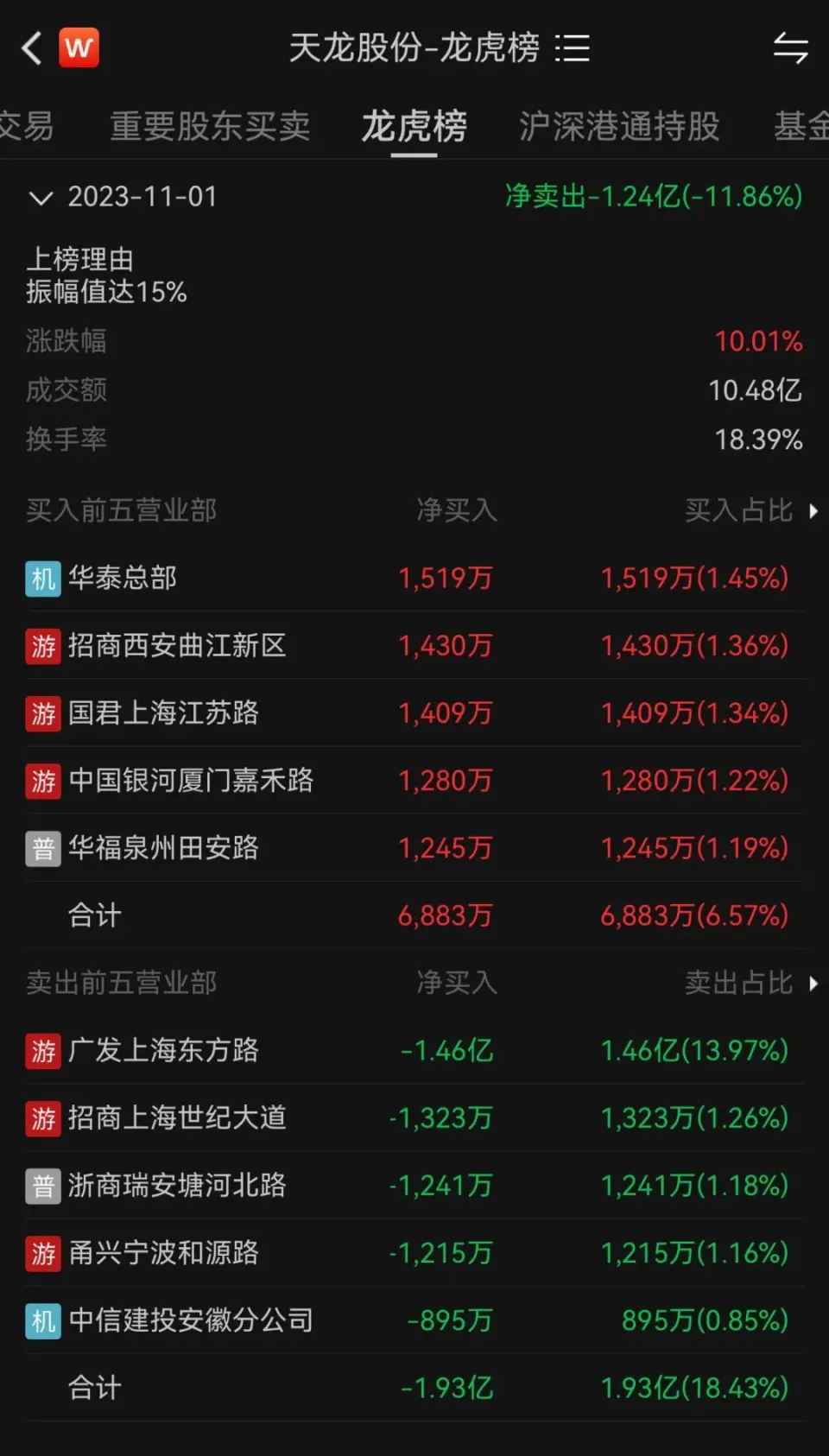829x1456 pixels.
Task: Tap the switch arrows icon at top right
Action: (790, 48)
